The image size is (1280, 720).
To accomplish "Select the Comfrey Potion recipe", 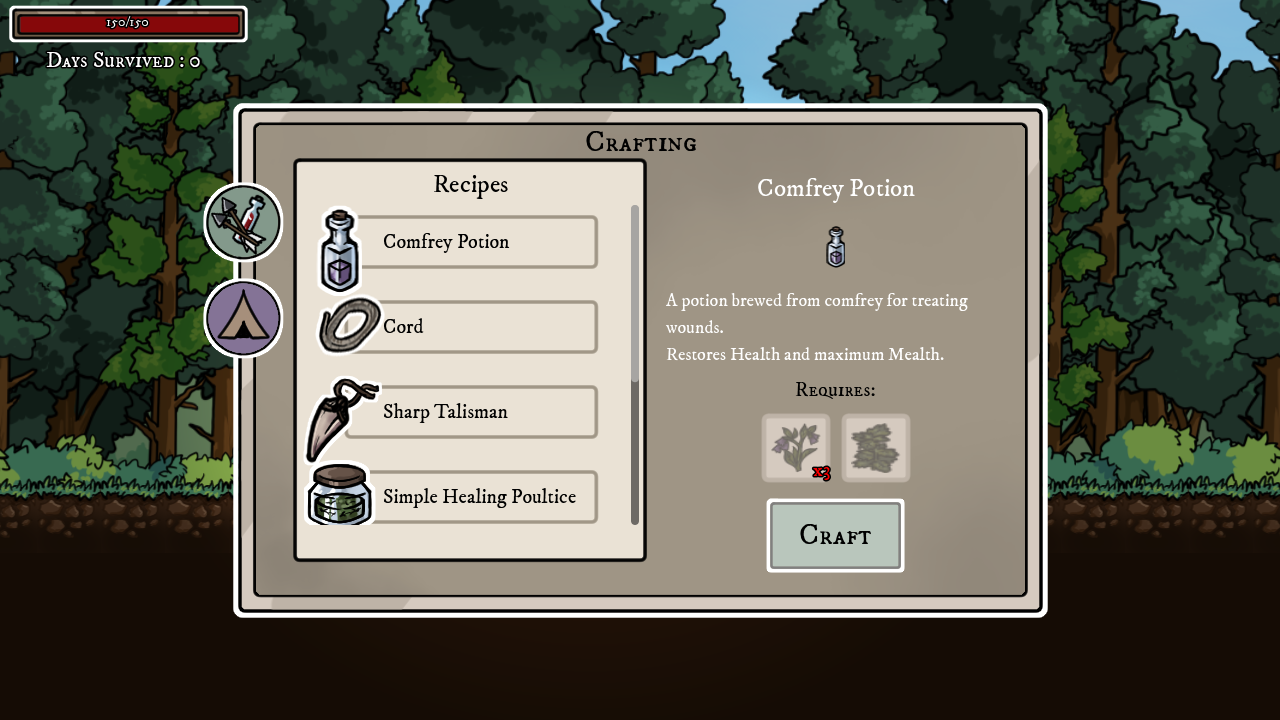I will 470,242.
